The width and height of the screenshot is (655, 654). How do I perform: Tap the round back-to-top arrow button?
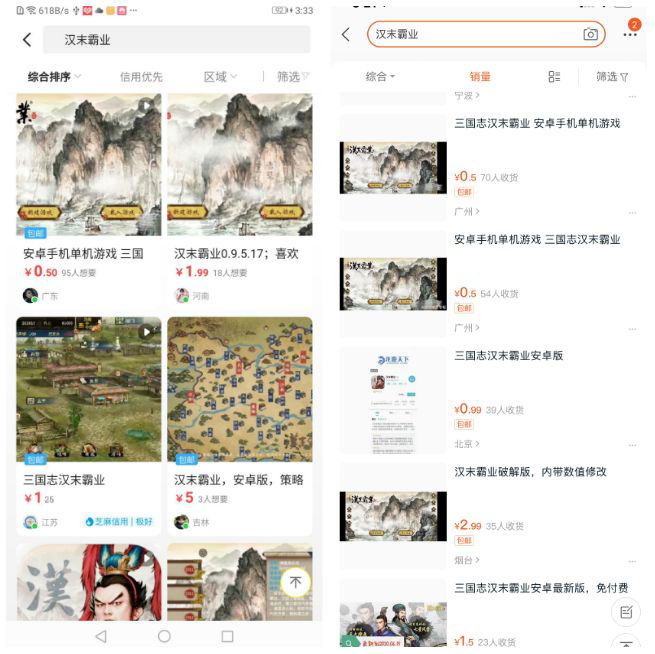(x=295, y=583)
